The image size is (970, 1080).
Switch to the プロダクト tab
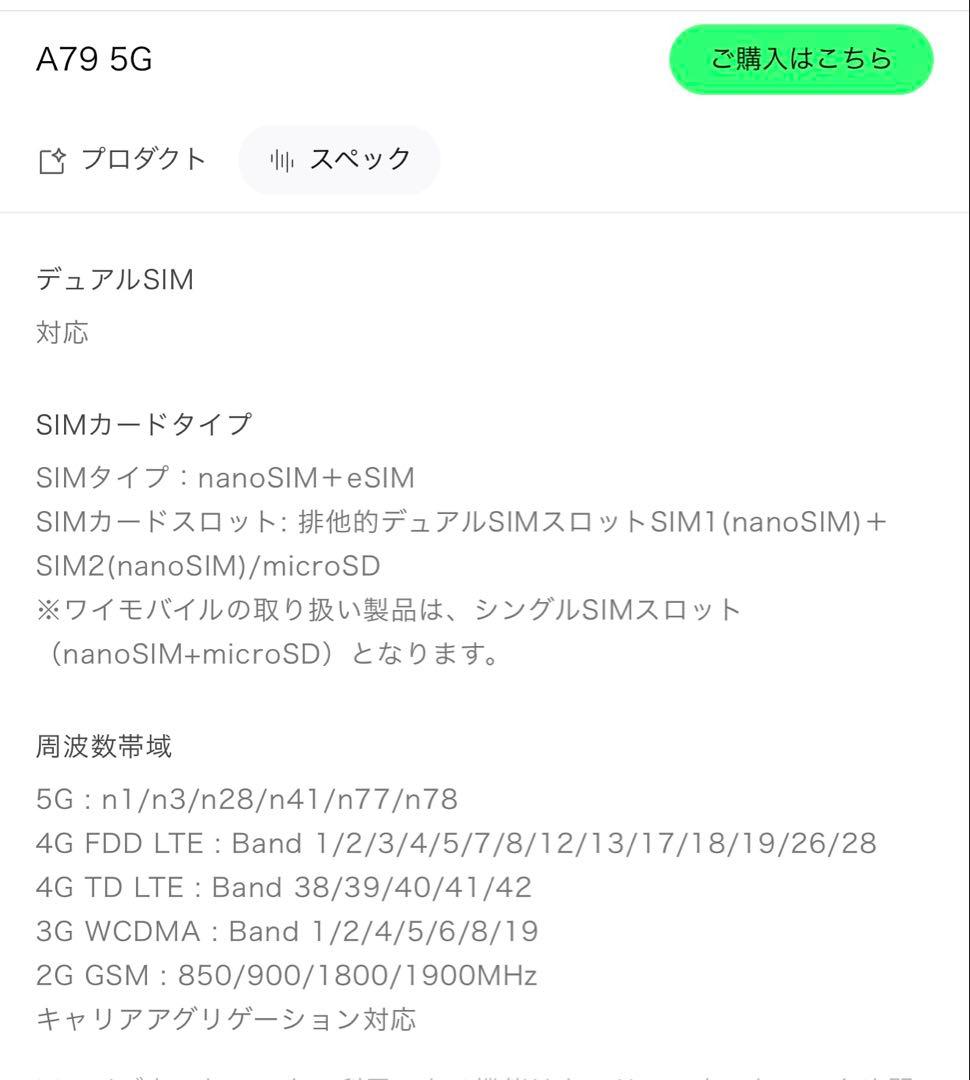tap(122, 159)
